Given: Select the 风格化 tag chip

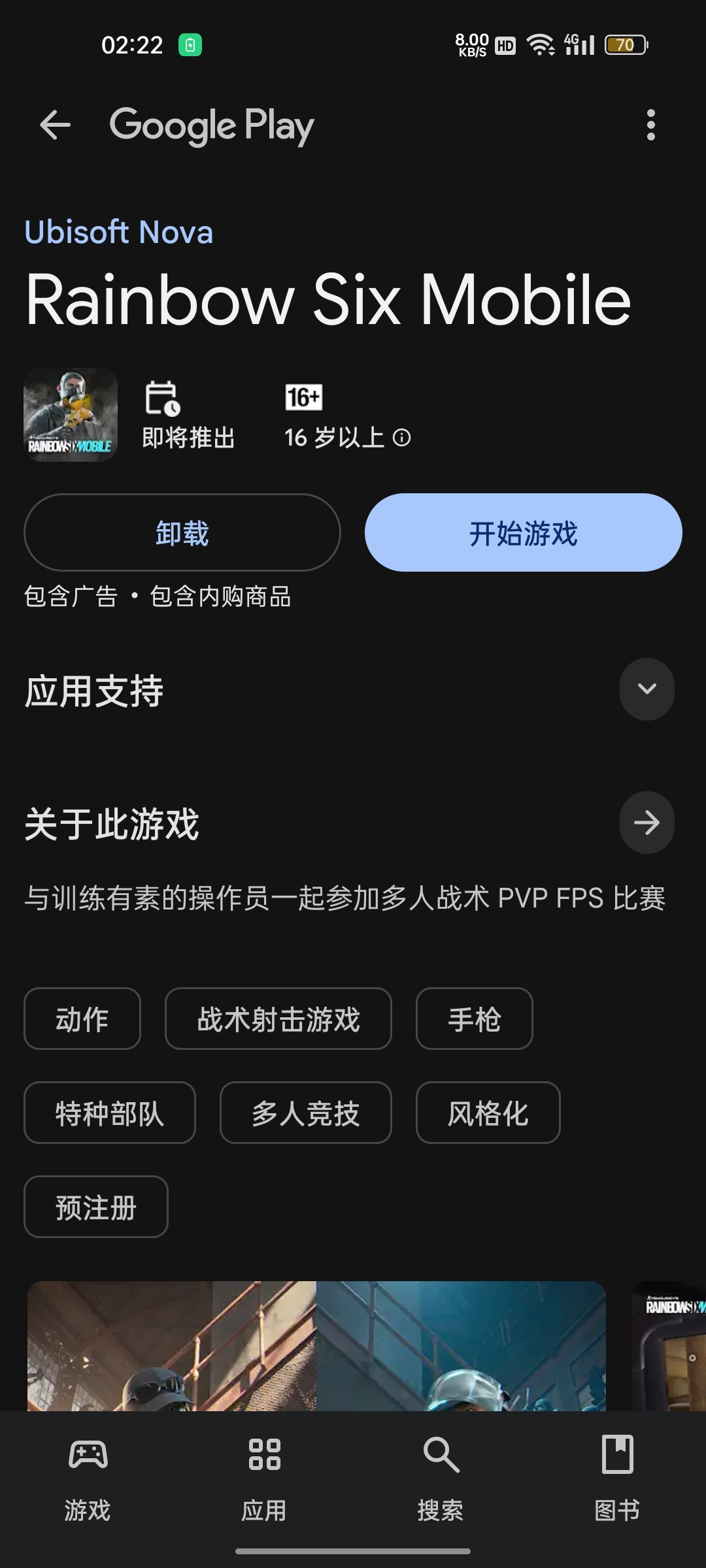Looking at the screenshot, I should (x=488, y=1113).
